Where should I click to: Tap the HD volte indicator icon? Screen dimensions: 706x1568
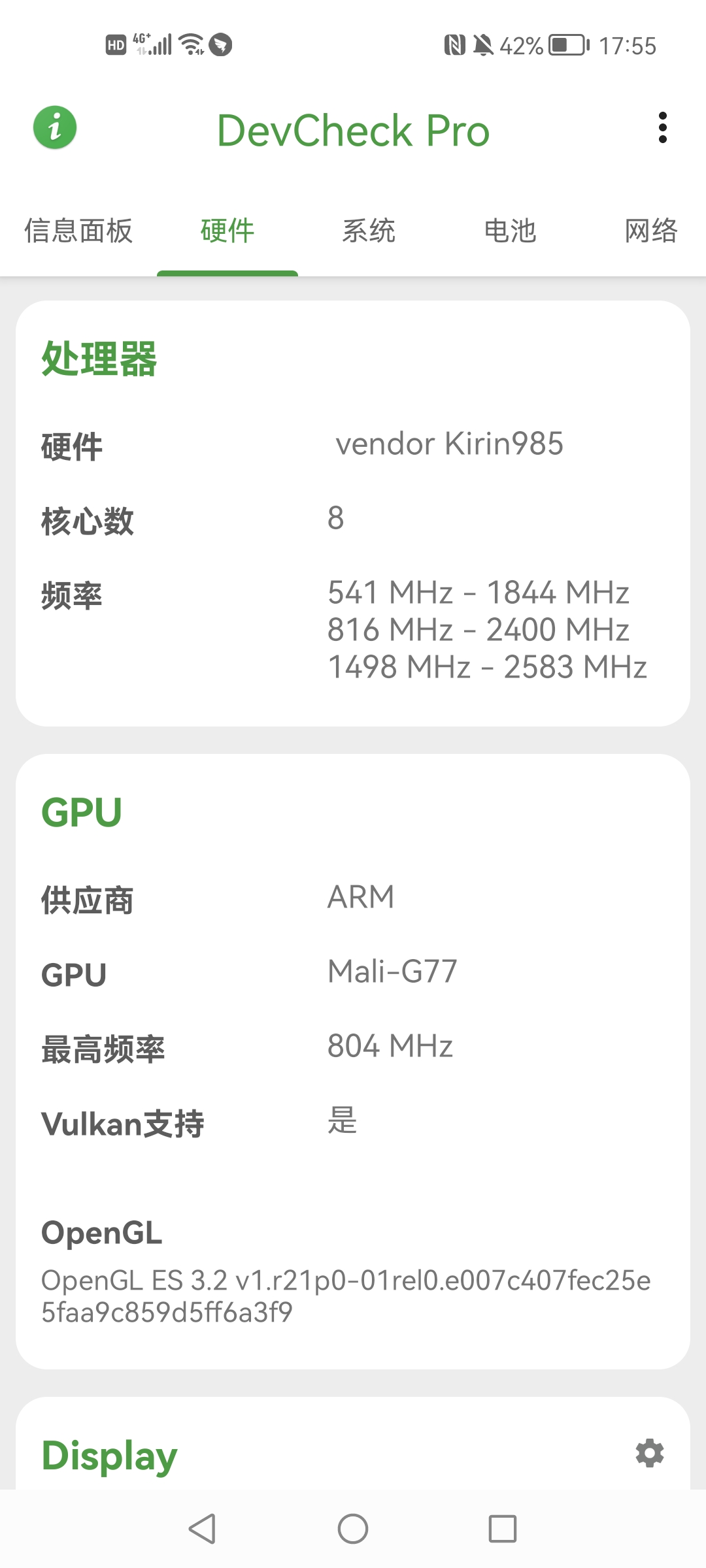[x=116, y=44]
